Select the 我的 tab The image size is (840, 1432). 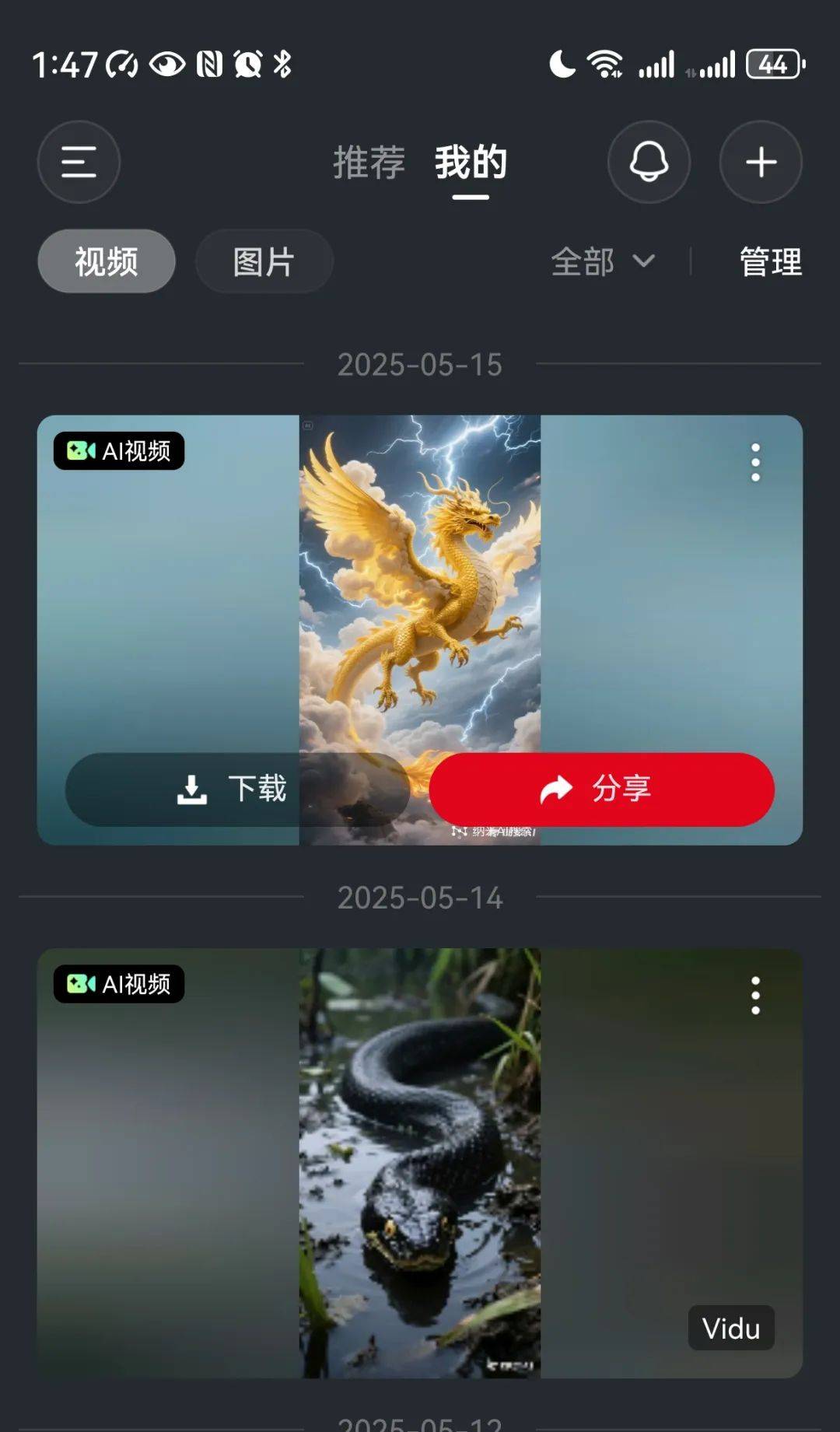tap(471, 163)
